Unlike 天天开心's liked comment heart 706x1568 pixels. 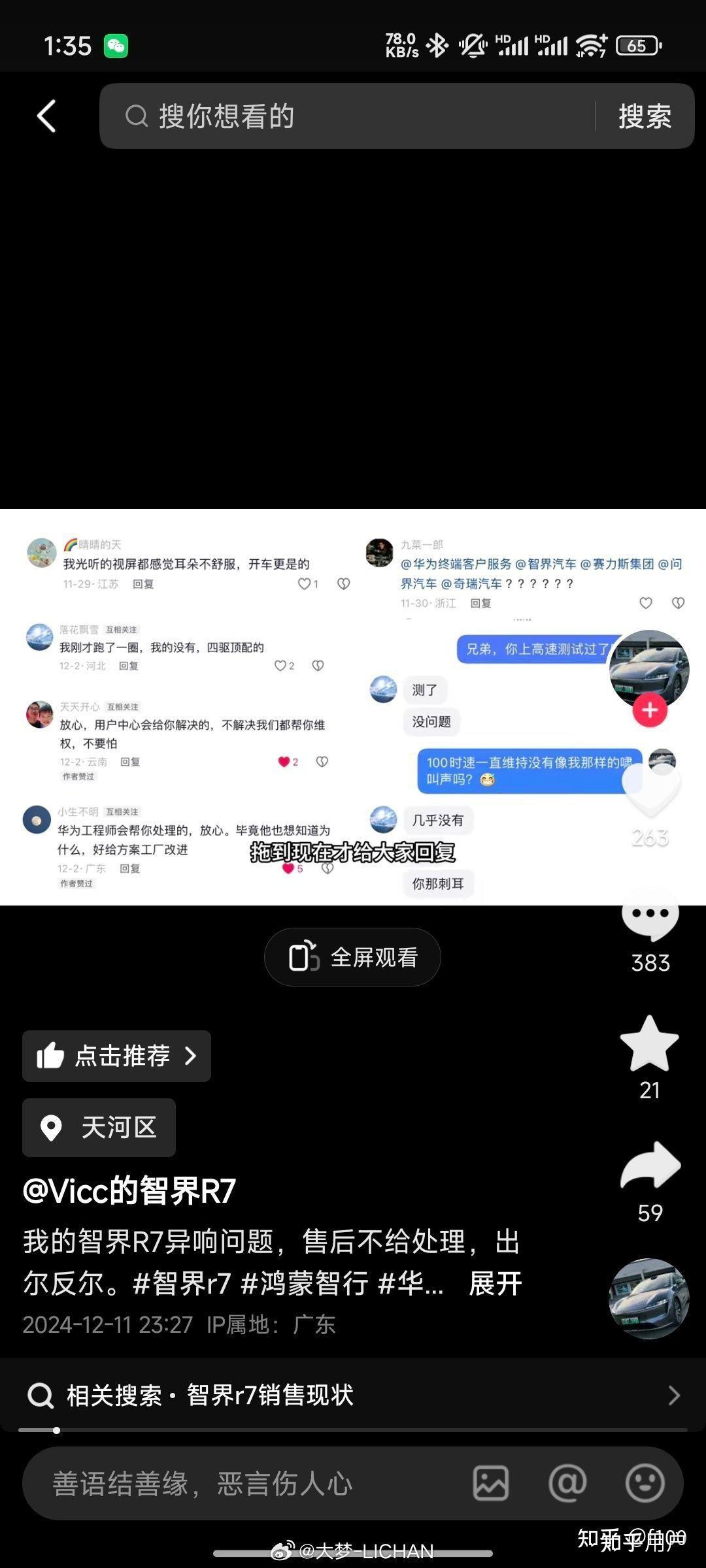pyautogui.click(x=283, y=762)
